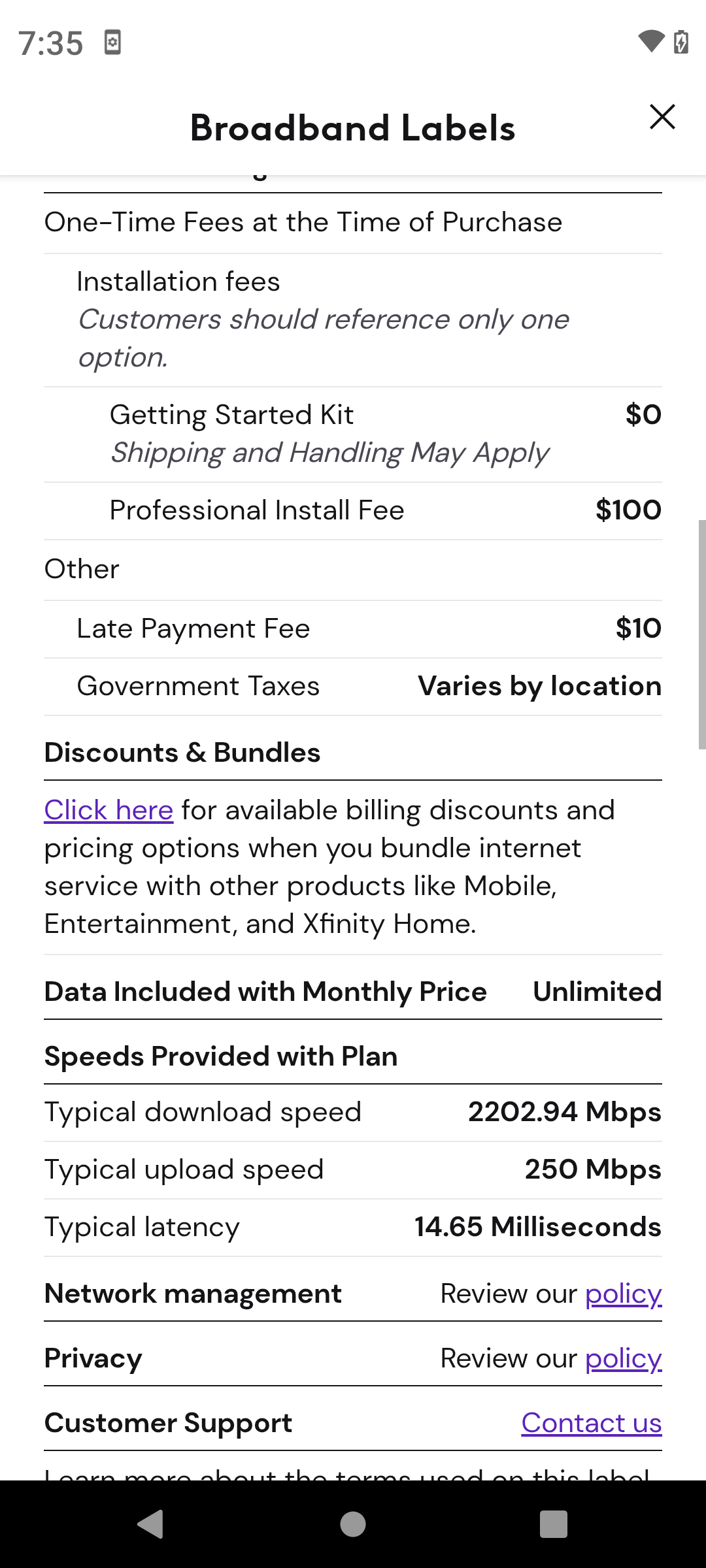The image size is (706, 1568).
Task: Open the recent apps overview
Action: (554, 1524)
